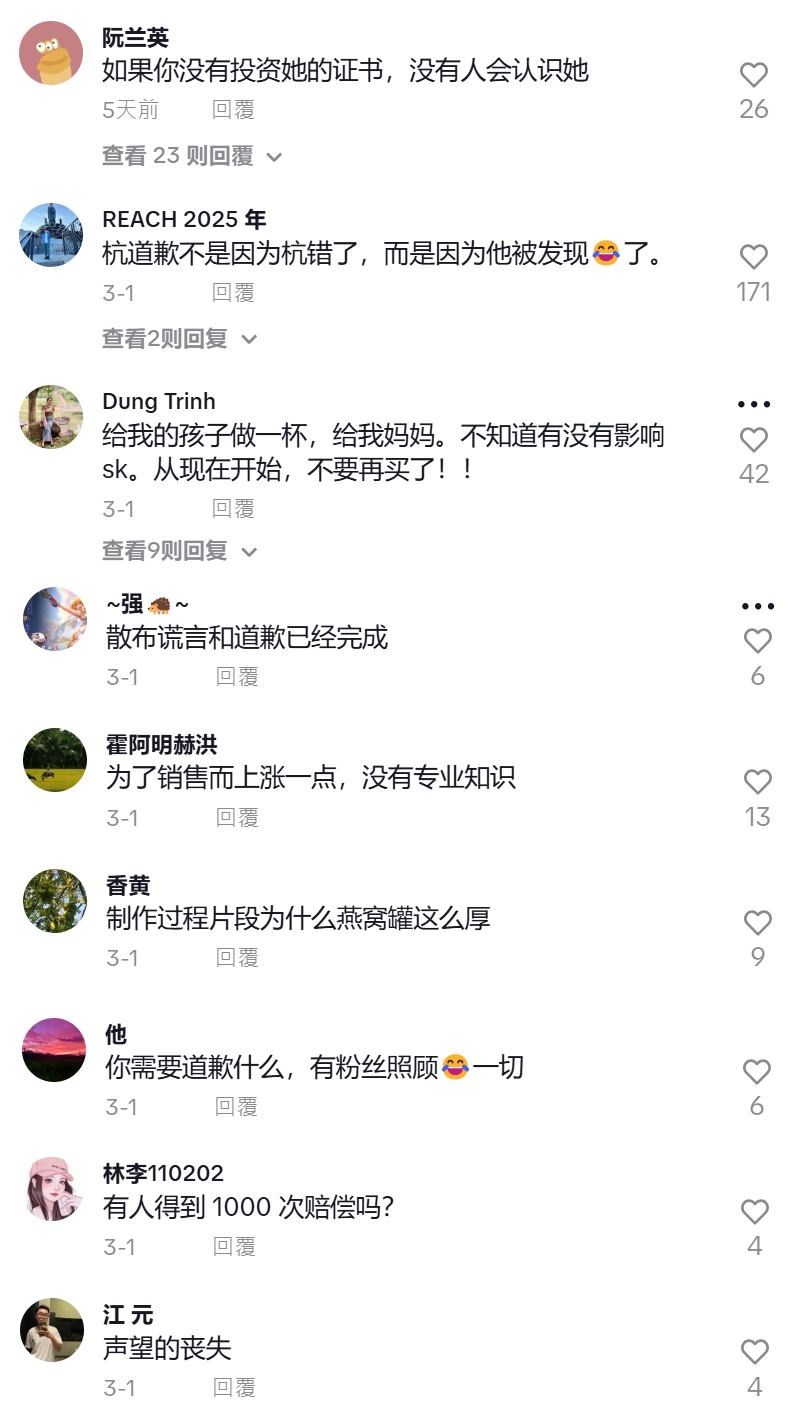Reply to 霍阿明赫洪's comment

pos(237,817)
